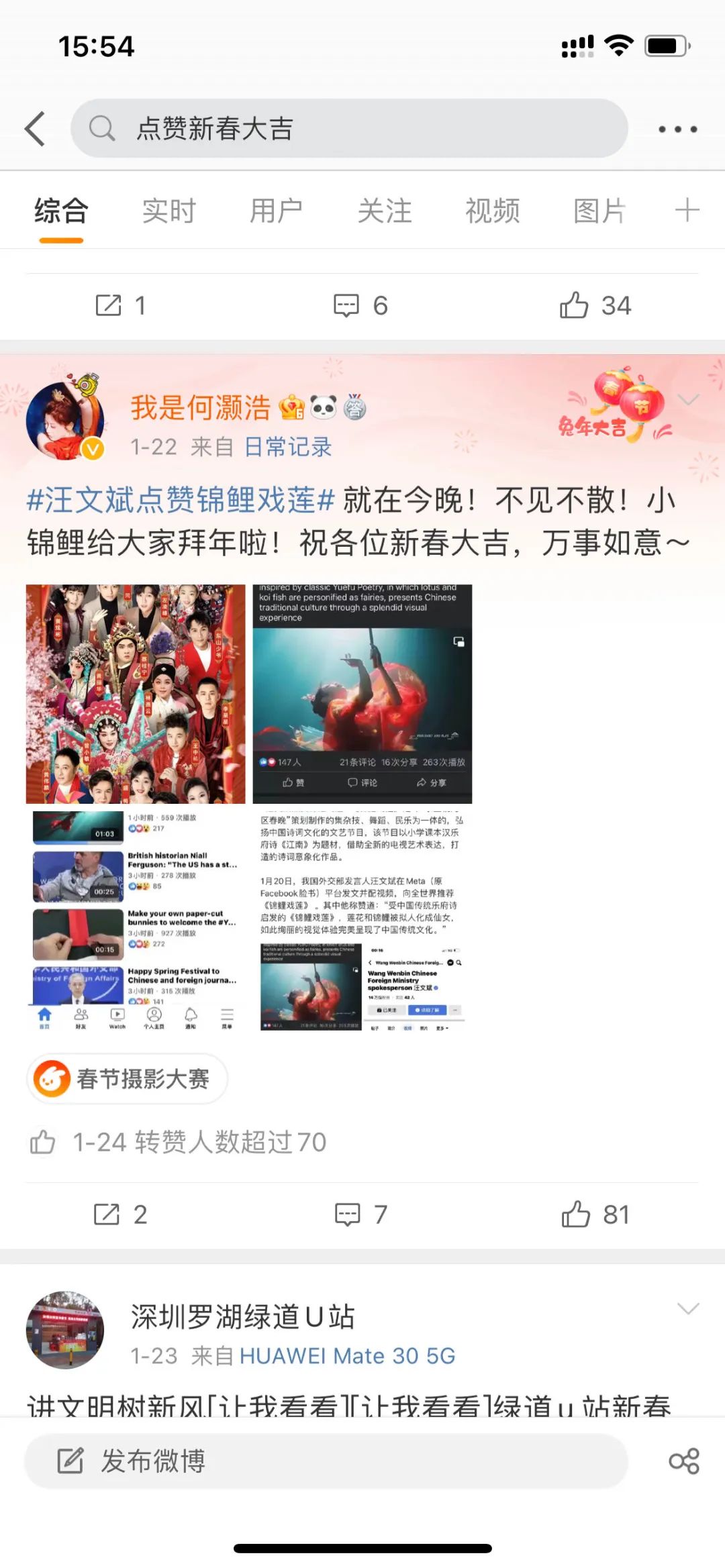The image size is (725, 1568).
Task: Open the cast poster image in the post
Action: click(136, 694)
